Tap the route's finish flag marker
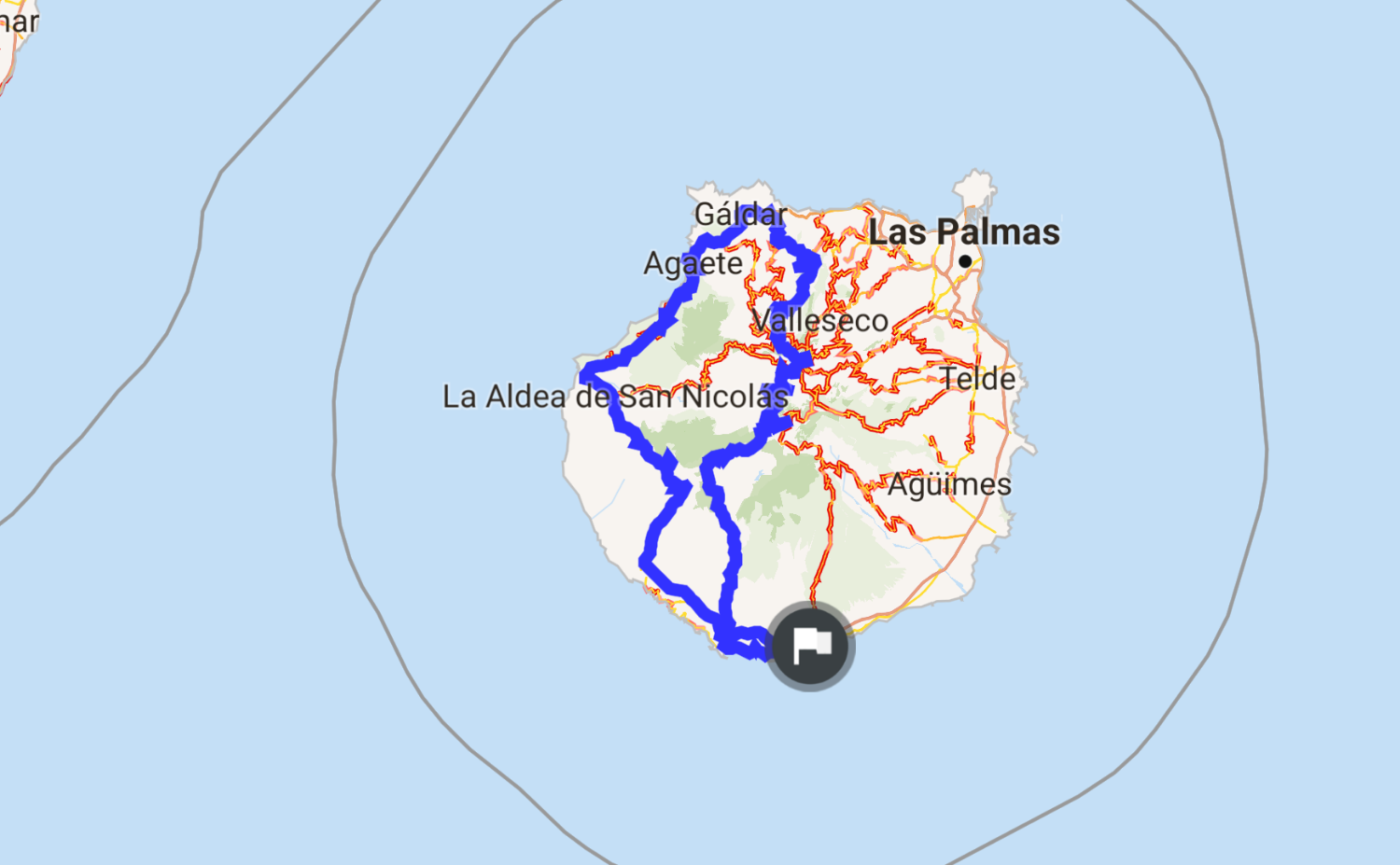Screen dimensions: 1400x865 tap(810, 646)
